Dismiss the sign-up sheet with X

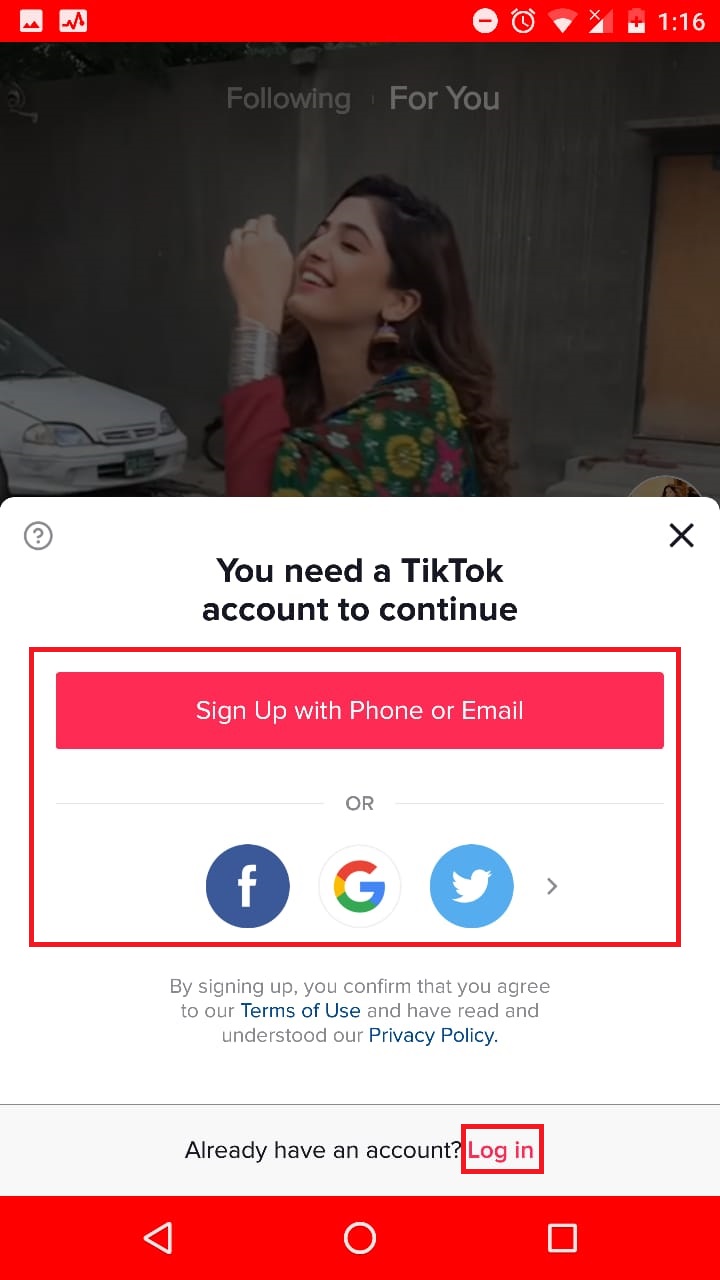(681, 536)
